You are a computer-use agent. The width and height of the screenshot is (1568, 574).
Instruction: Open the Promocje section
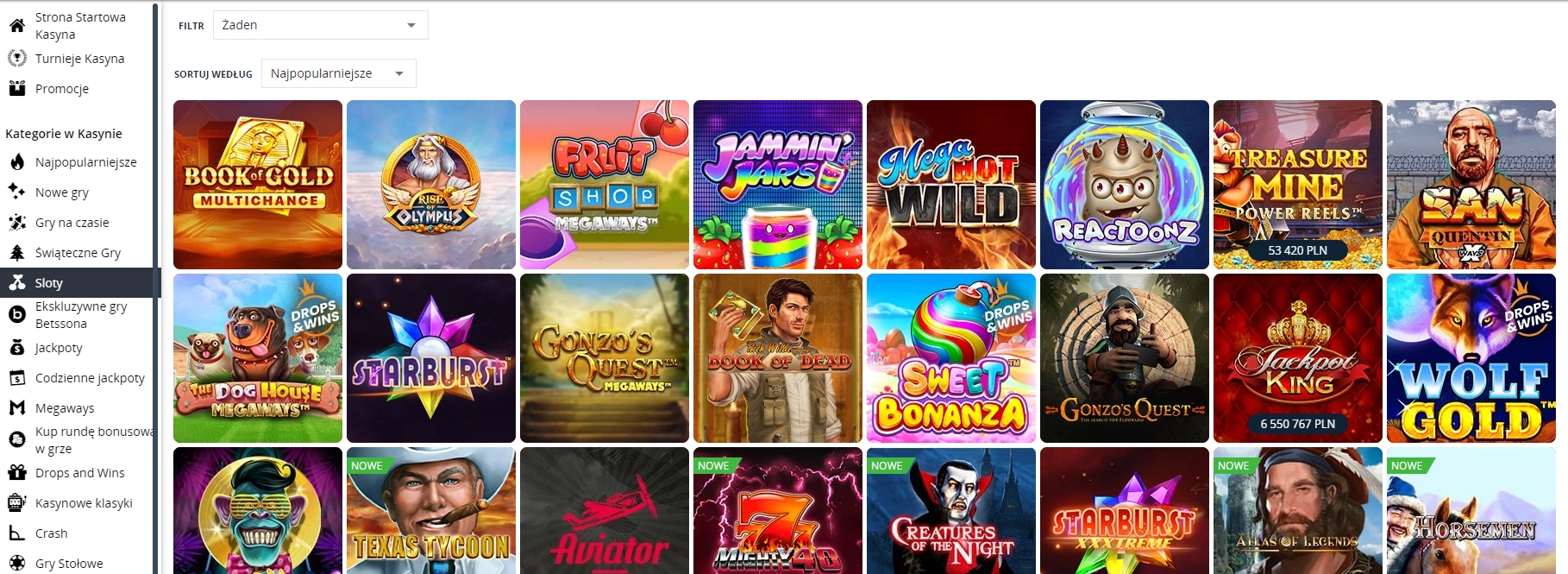click(61, 89)
